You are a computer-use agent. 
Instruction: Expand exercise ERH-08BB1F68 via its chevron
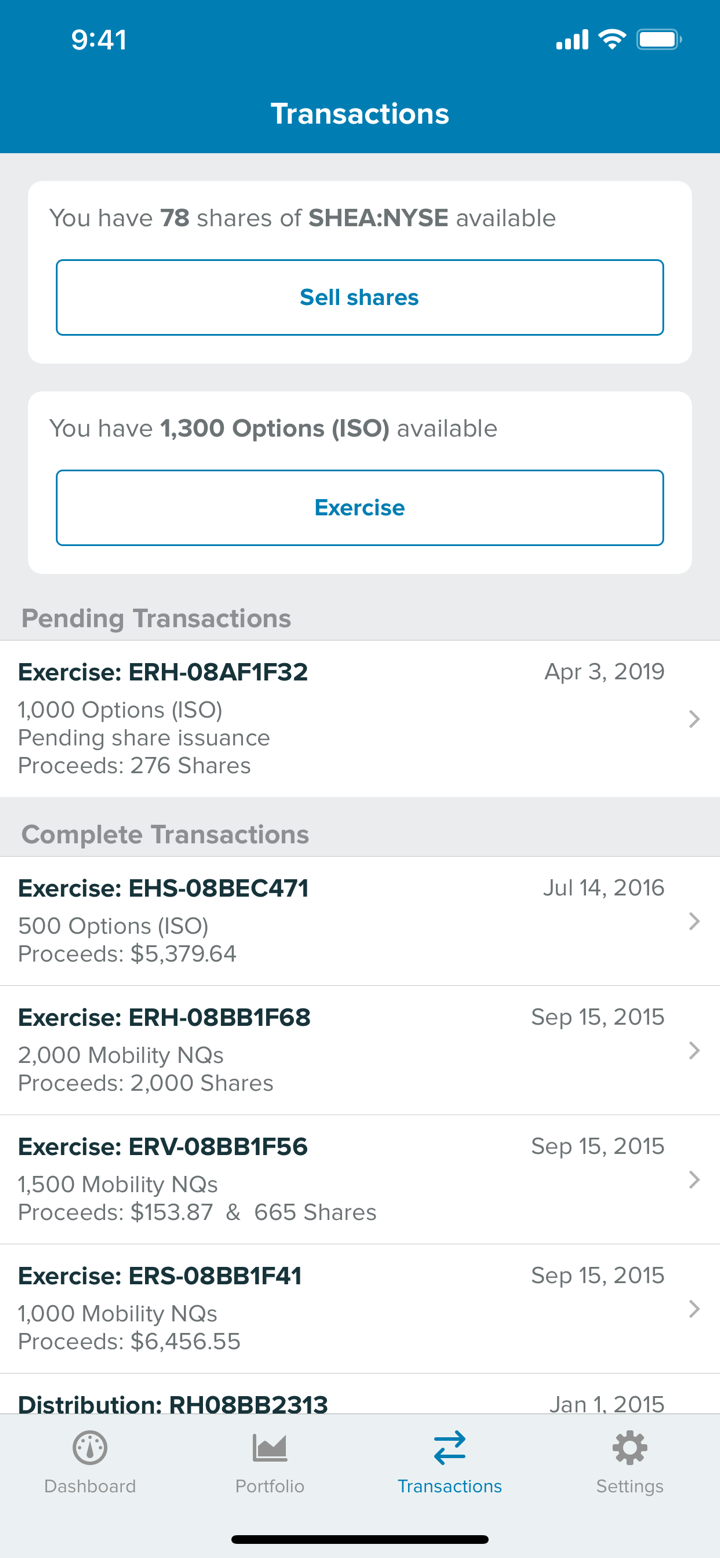point(694,1050)
